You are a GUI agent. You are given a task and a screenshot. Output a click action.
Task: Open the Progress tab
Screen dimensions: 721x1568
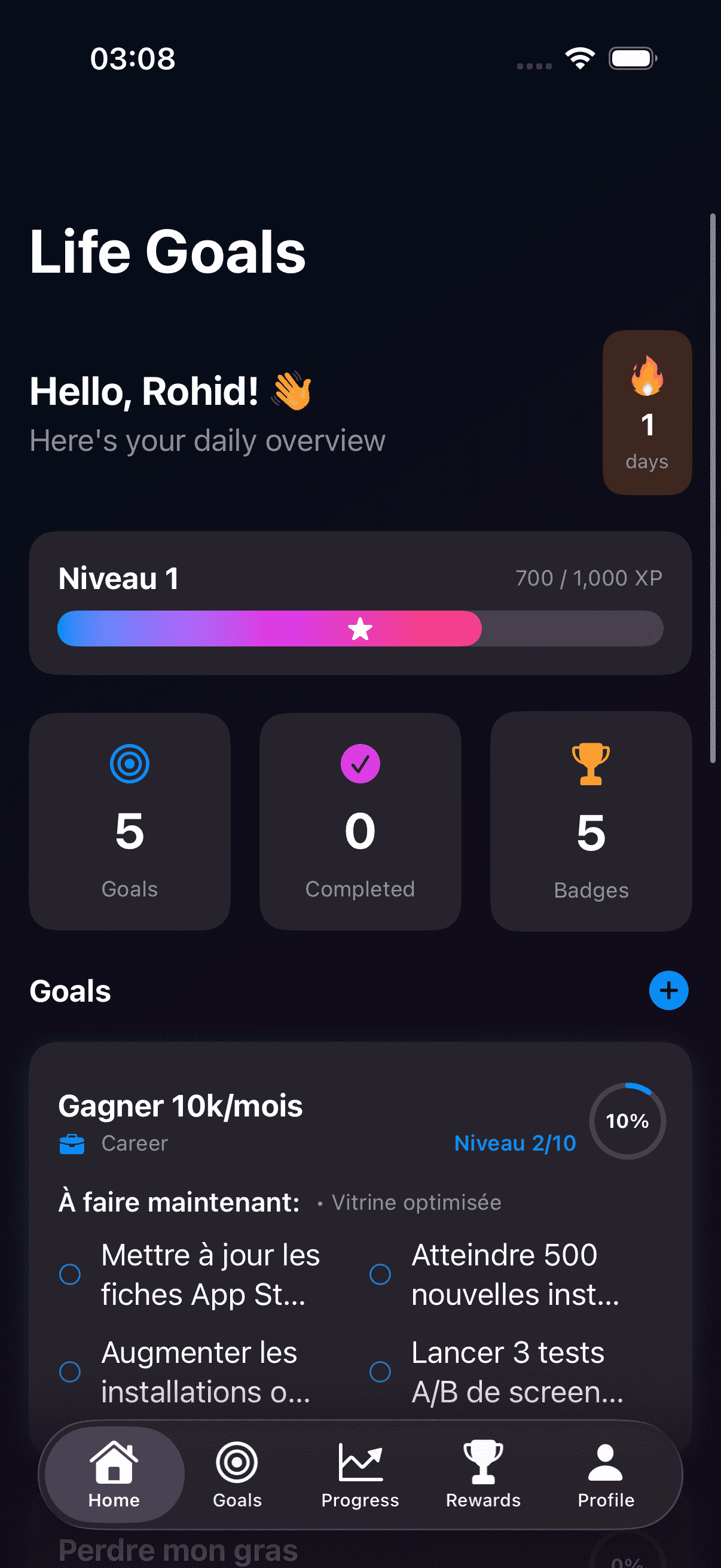360,1474
